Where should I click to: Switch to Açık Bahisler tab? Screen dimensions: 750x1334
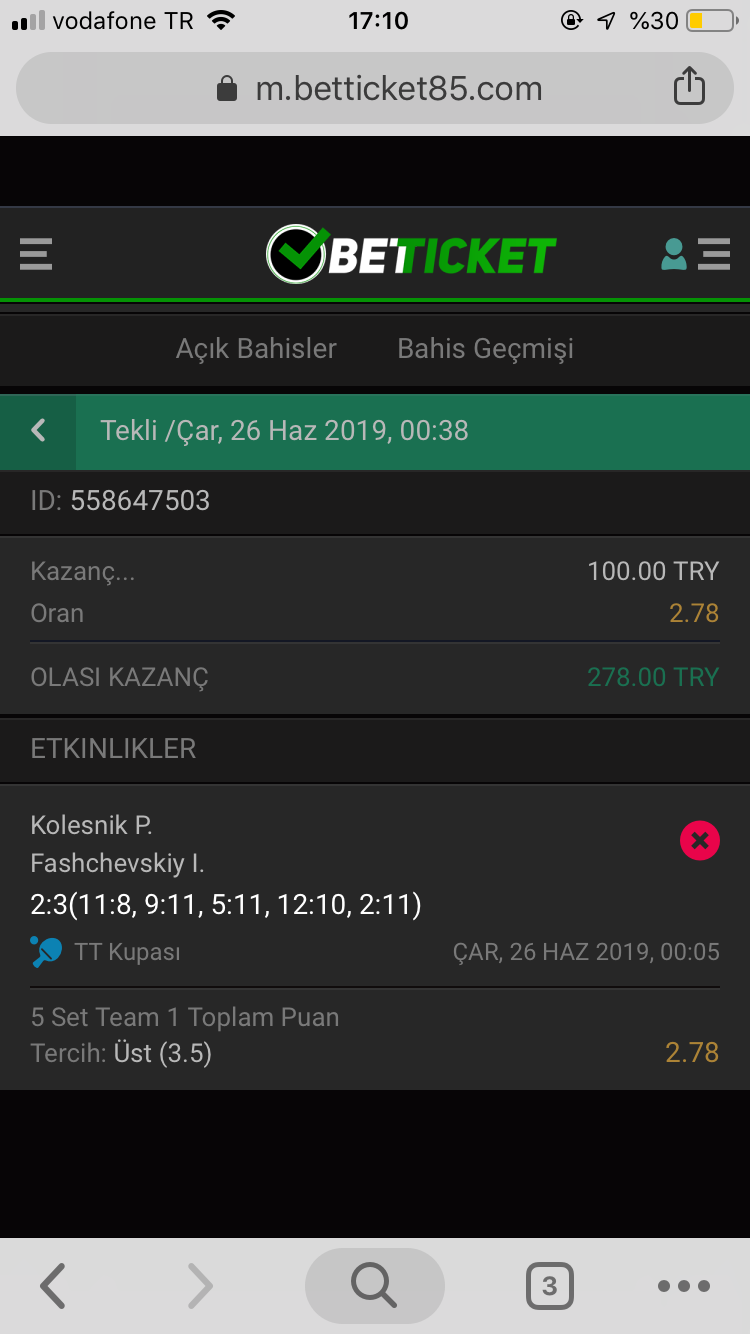256,348
